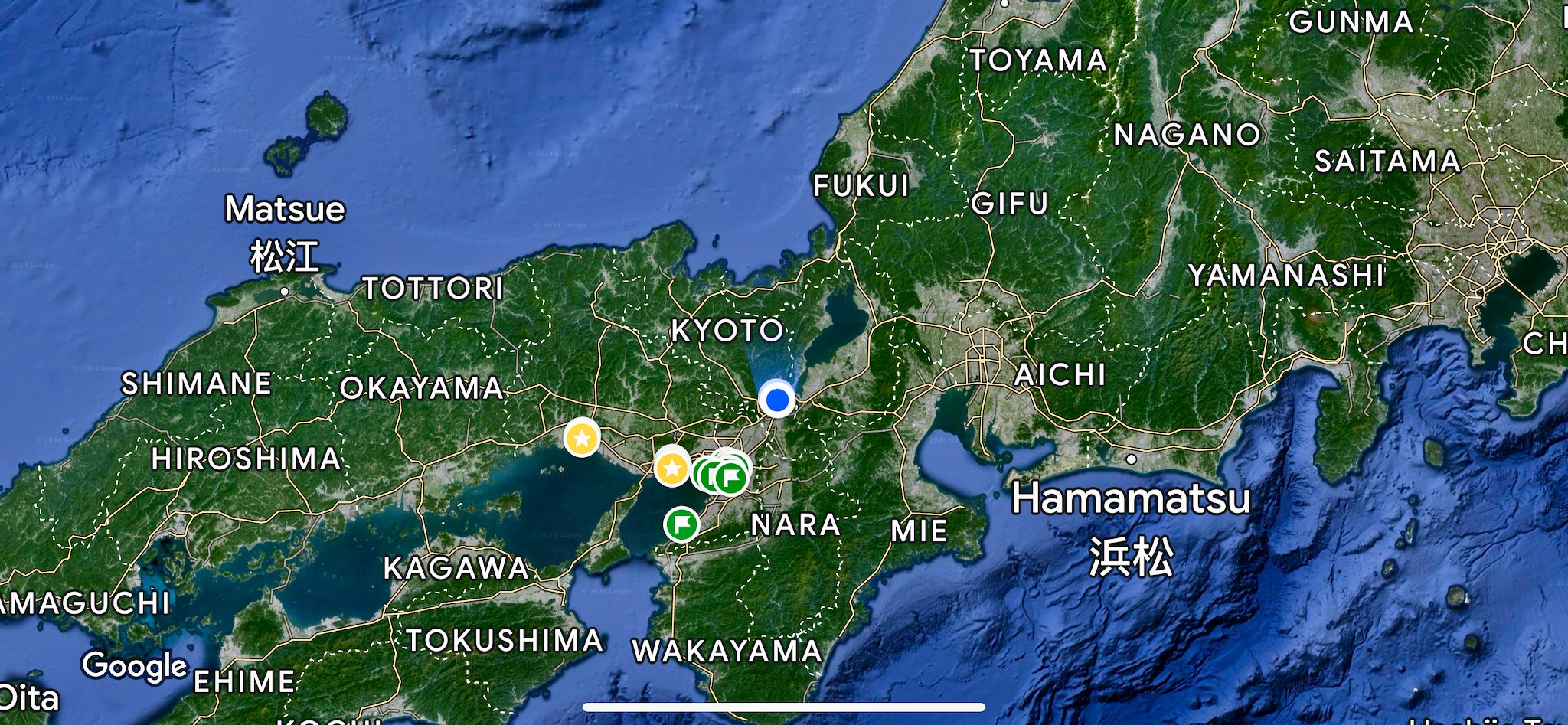
Task: Select the single green flag marker above Wakayama
Action: coord(681,524)
